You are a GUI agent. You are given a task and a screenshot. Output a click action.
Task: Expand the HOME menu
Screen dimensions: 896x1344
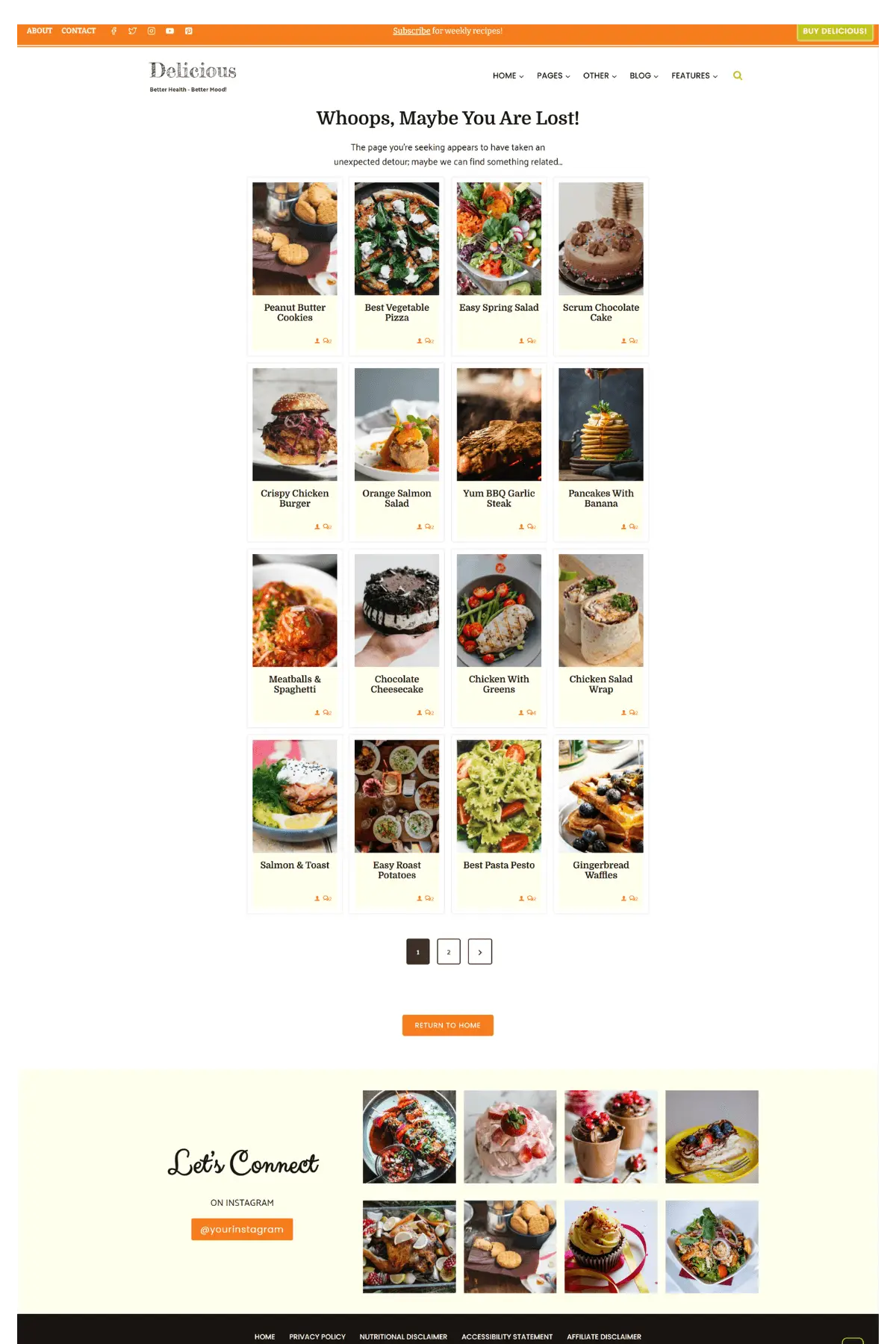[508, 75]
